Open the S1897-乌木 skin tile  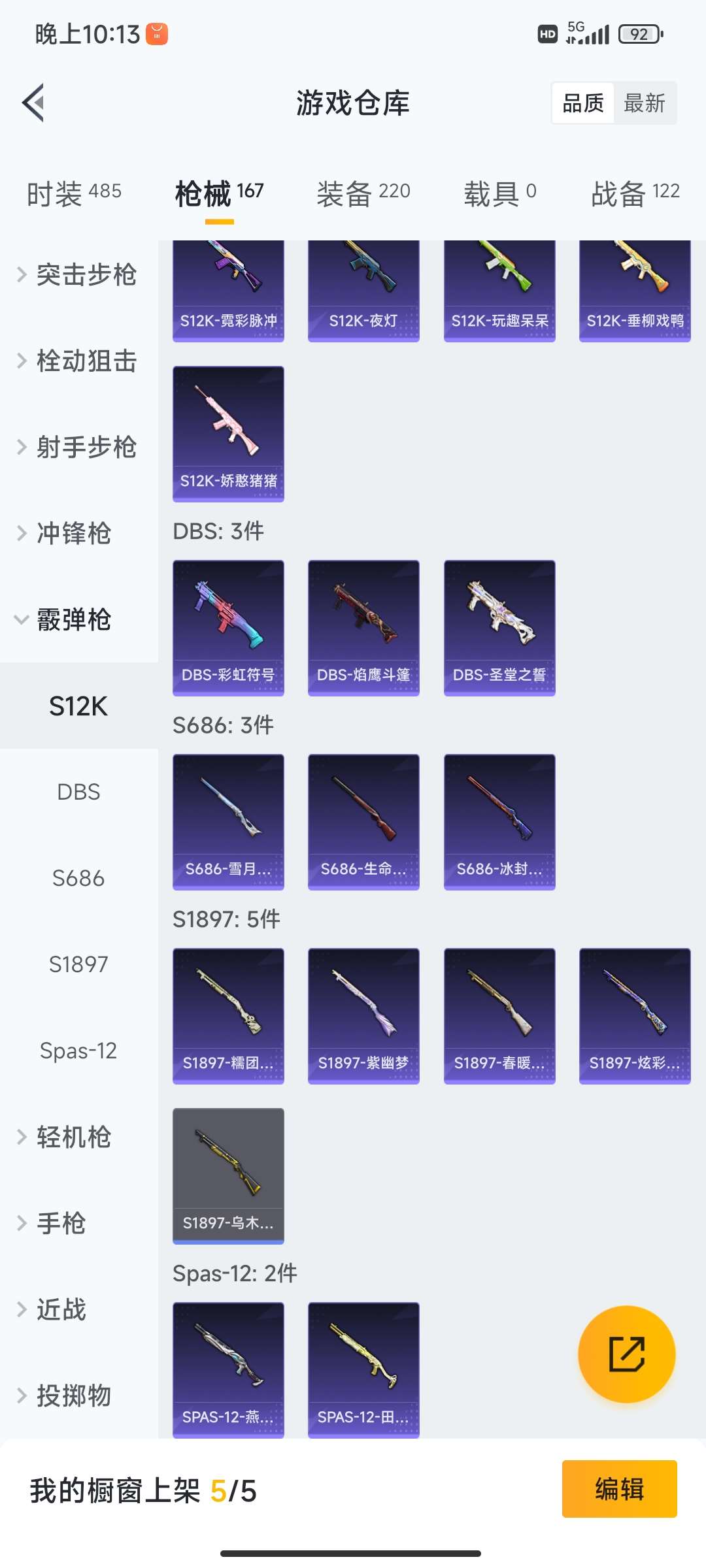click(x=228, y=1175)
